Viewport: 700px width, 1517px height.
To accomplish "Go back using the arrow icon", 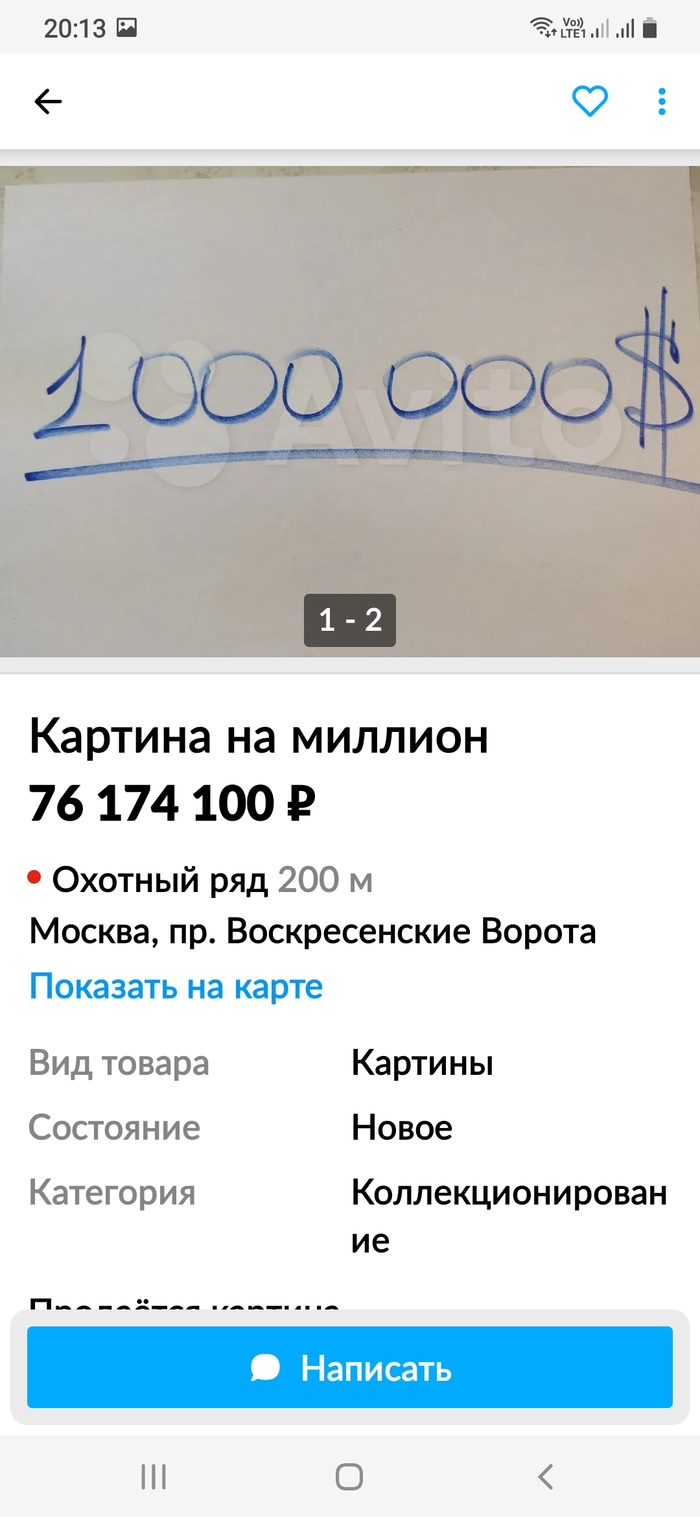I will click(x=47, y=101).
